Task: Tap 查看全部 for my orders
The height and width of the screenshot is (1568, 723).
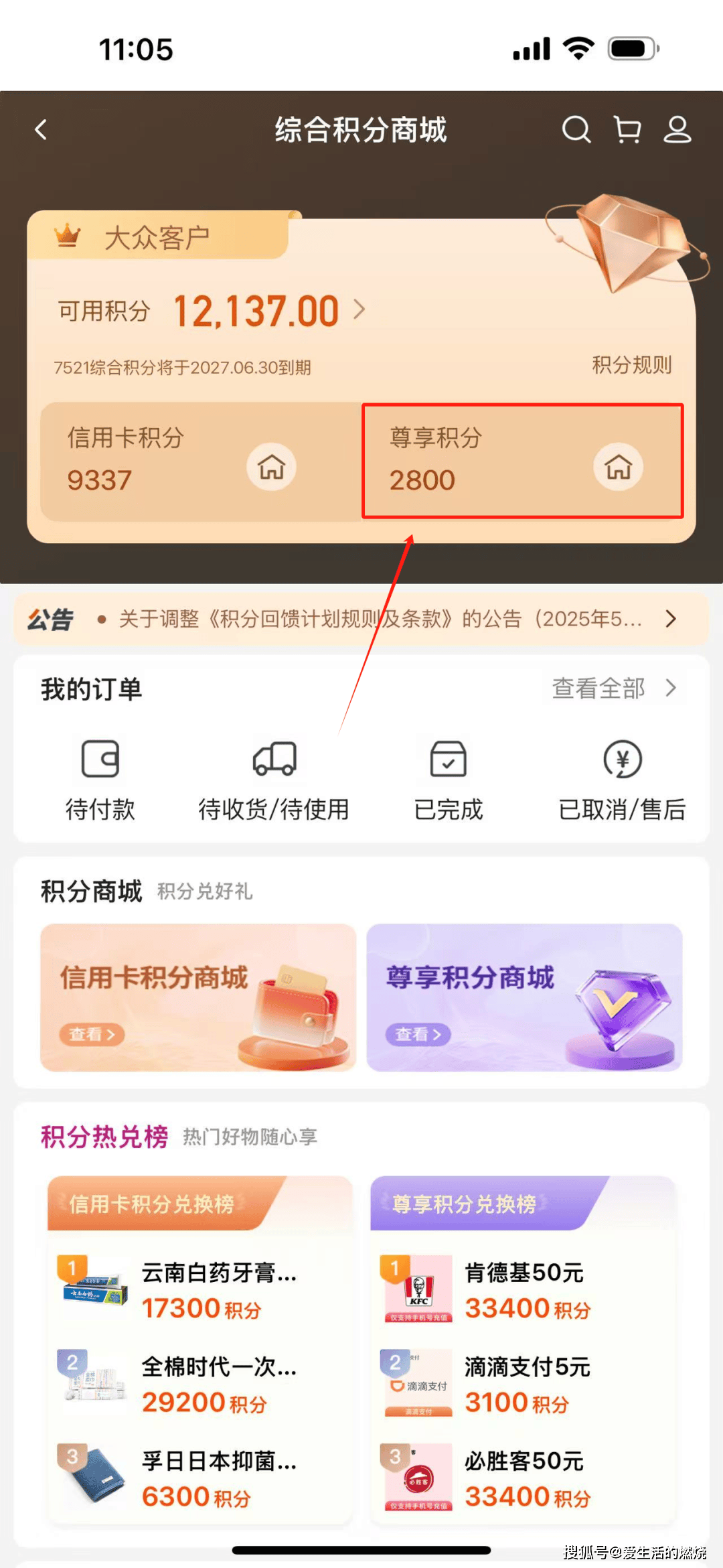Action: [613, 689]
